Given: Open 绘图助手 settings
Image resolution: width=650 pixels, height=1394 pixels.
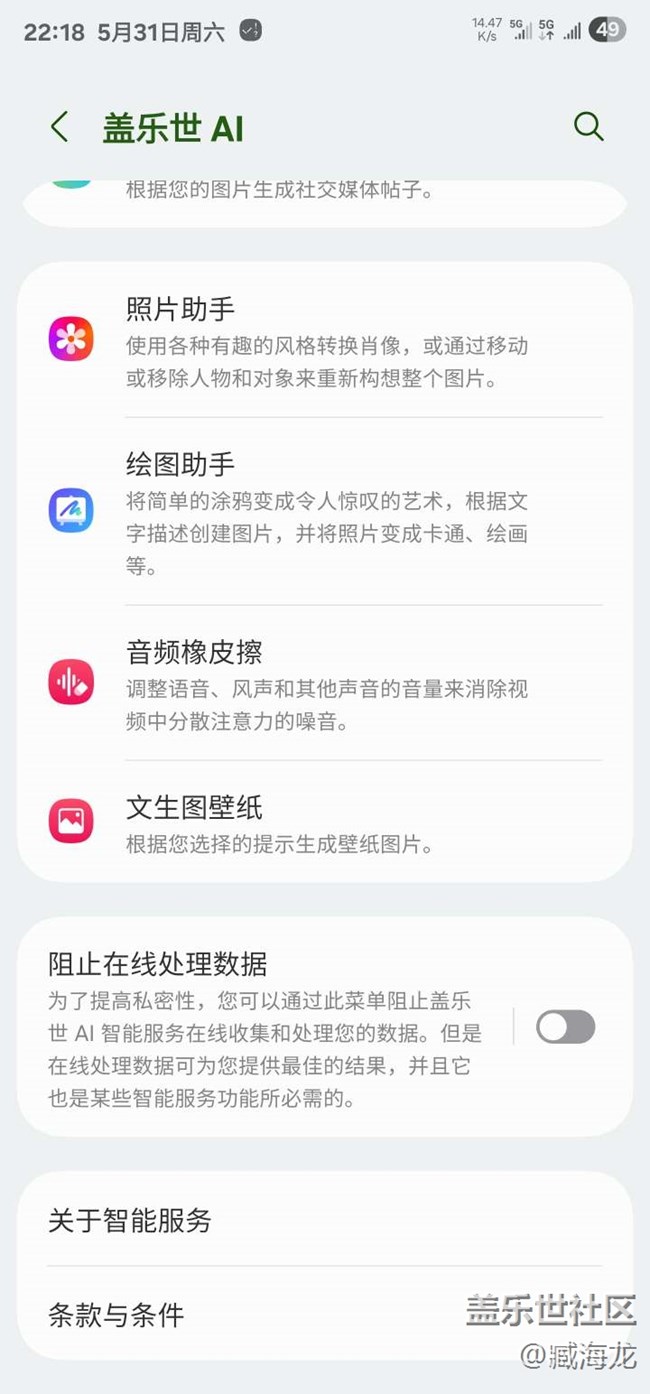Looking at the screenshot, I should point(325,511).
